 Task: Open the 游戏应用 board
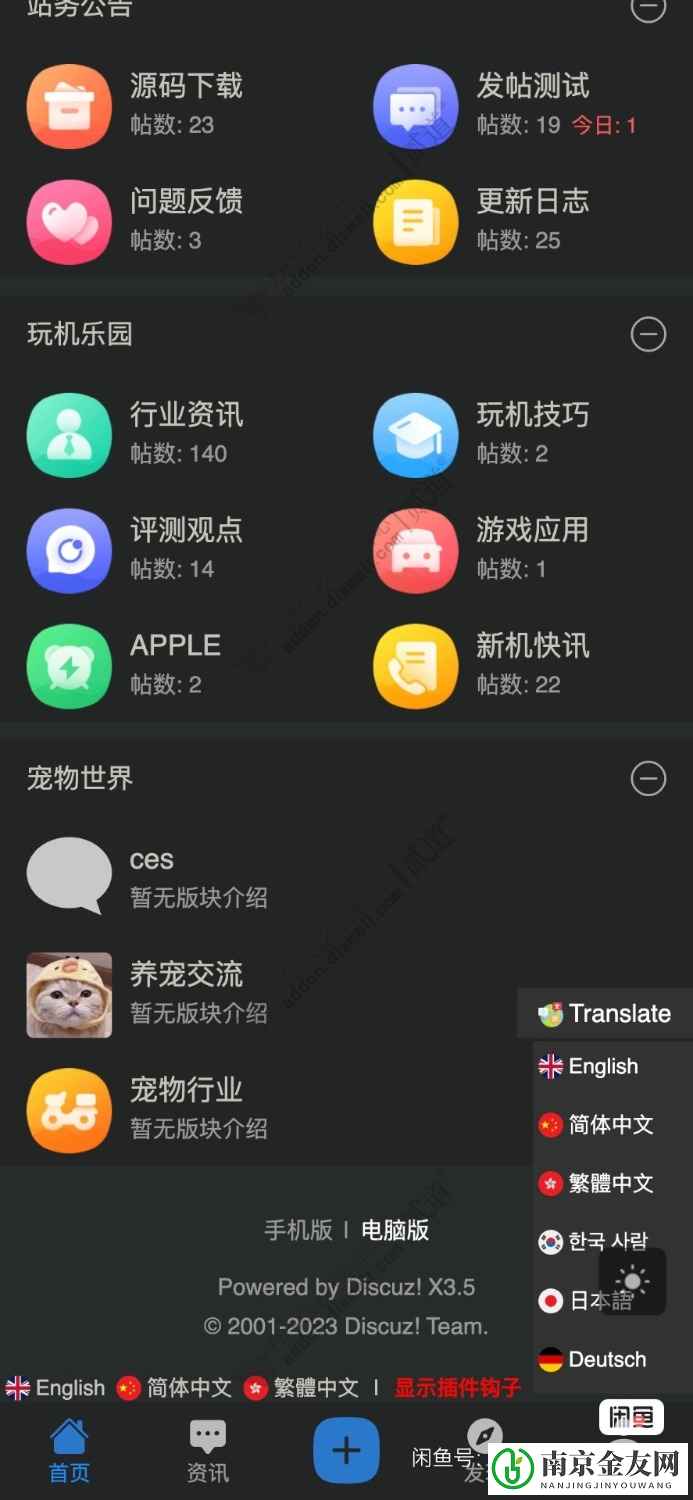pyautogui.click(x=532, y=531)
